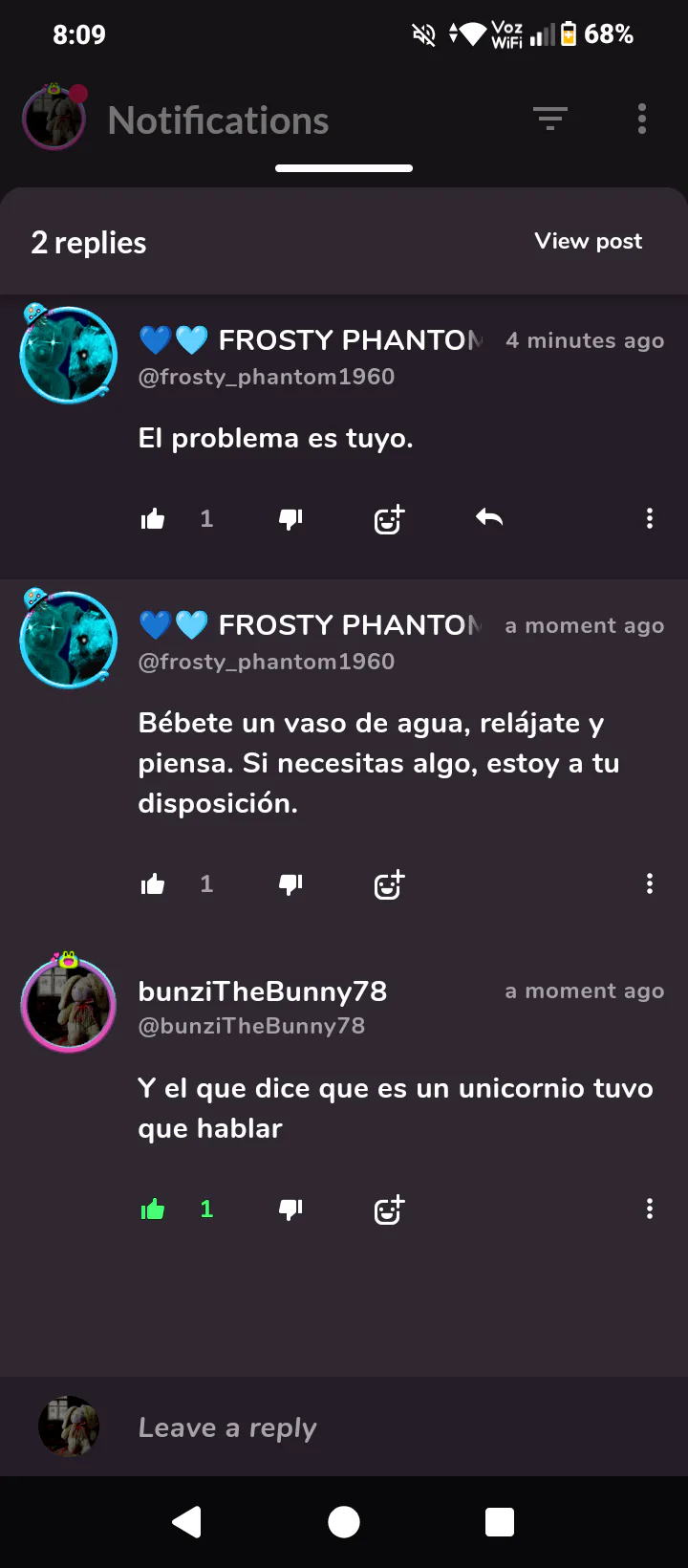
Task: Reply to "El problema es tuyo." comment
Action: click(x=489, y=518)
